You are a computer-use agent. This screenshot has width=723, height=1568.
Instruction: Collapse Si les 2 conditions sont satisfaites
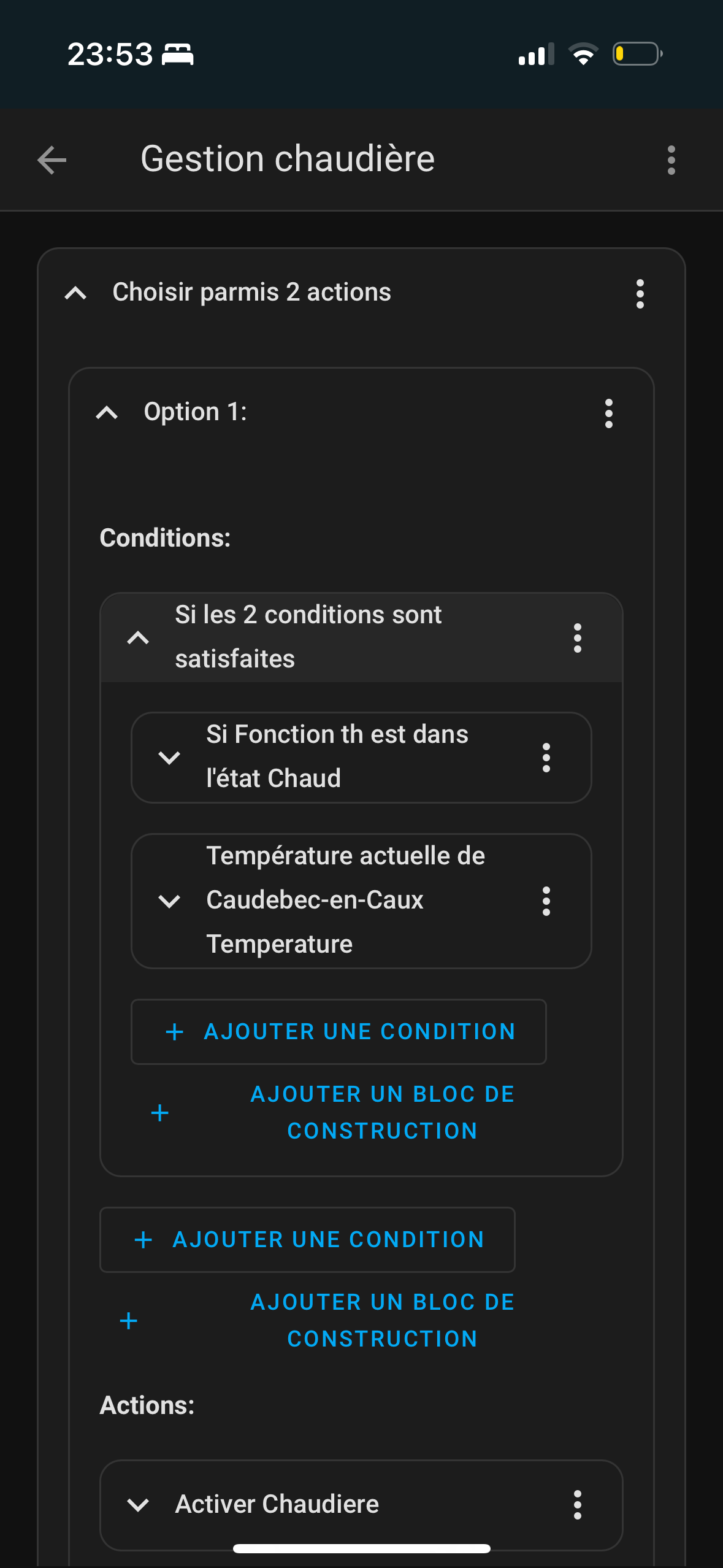click(x=138, y=637)
